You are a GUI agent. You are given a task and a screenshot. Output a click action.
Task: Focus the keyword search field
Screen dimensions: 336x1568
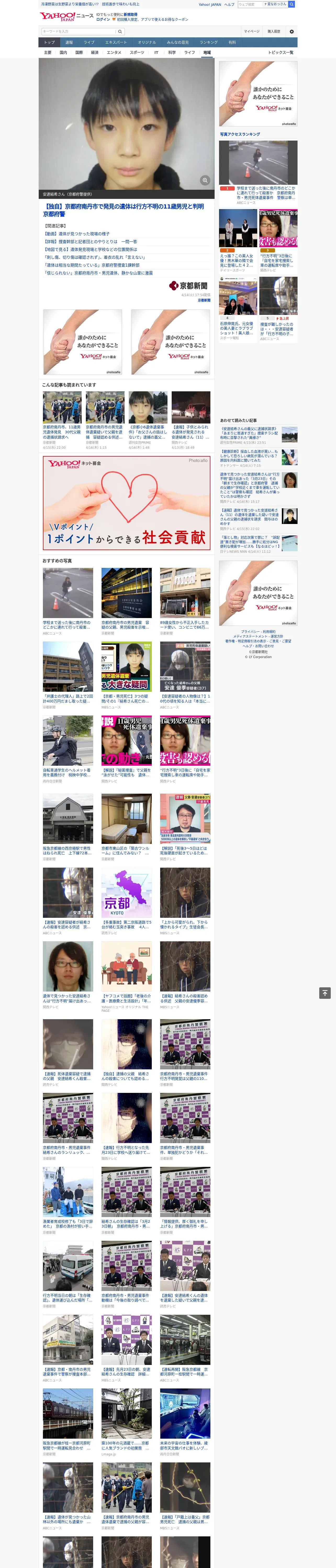pyautogui.click(x=78, y=31)
